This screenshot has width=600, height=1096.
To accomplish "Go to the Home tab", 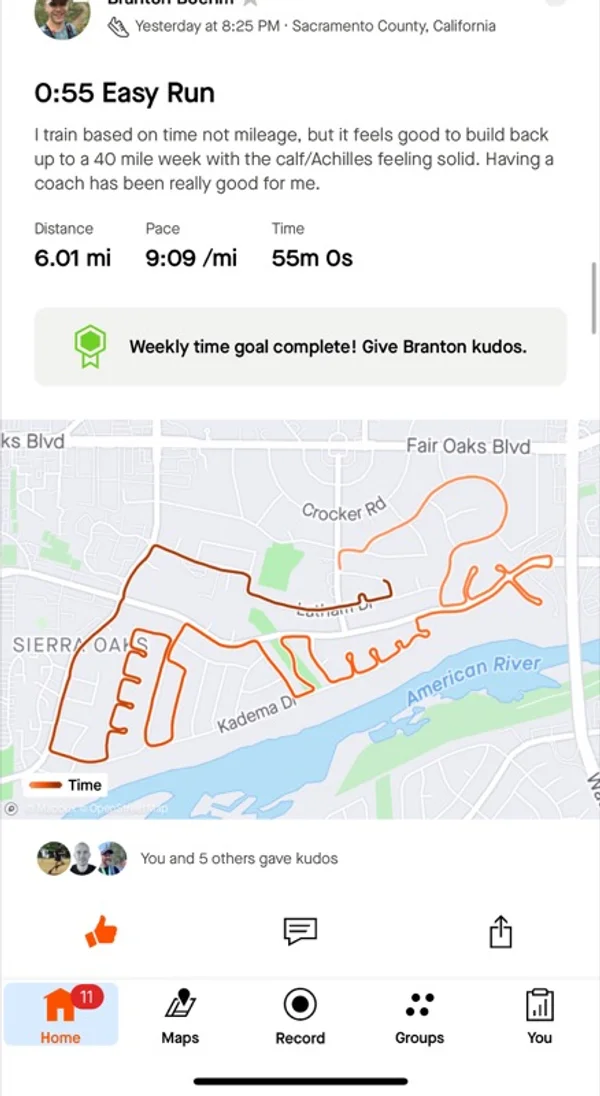I will pyautogui.click(x=60, y=1015).
